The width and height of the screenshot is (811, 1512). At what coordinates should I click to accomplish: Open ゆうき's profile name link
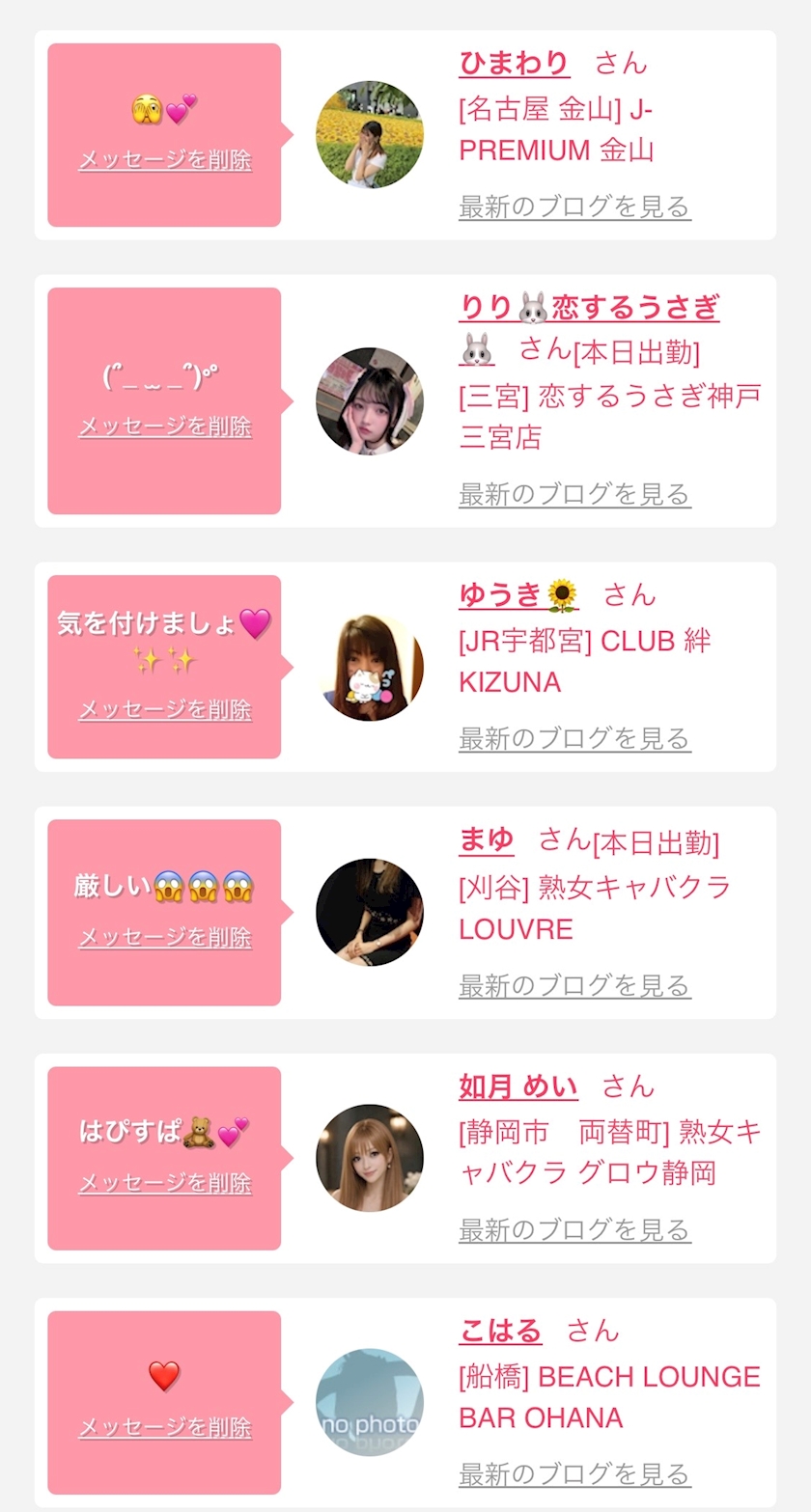click(x=518, y=595)
